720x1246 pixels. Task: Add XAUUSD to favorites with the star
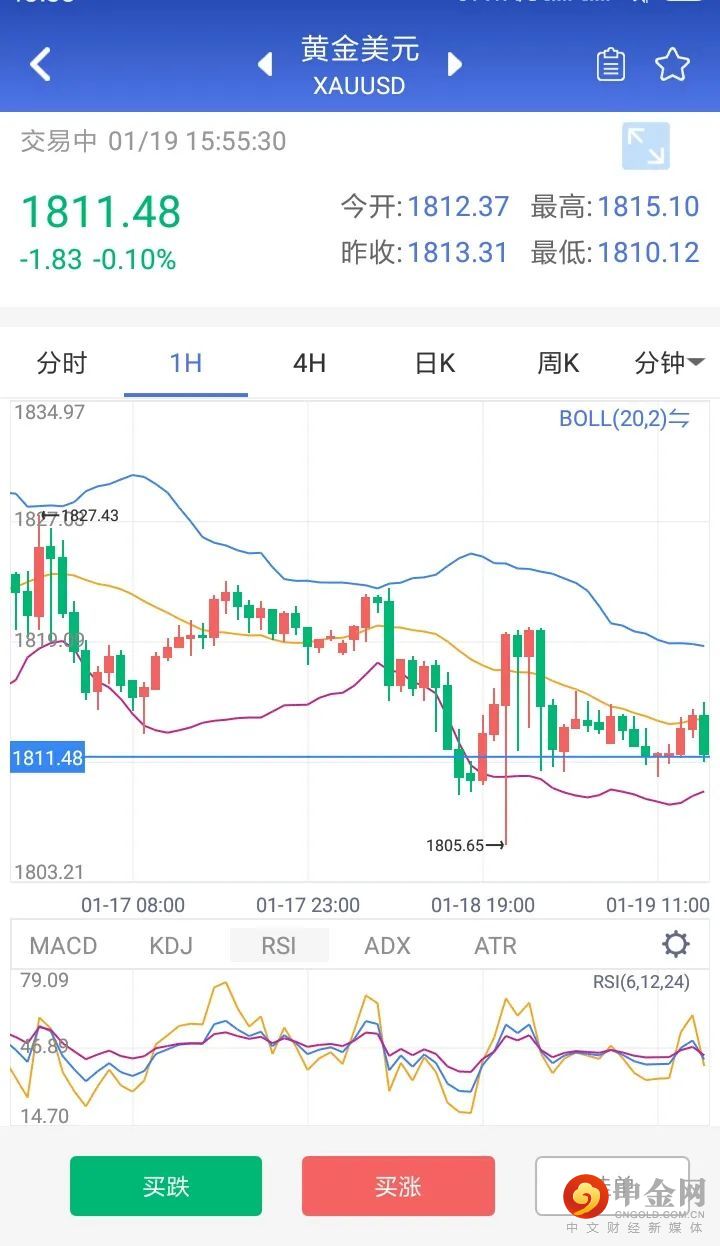click(672, 65)
